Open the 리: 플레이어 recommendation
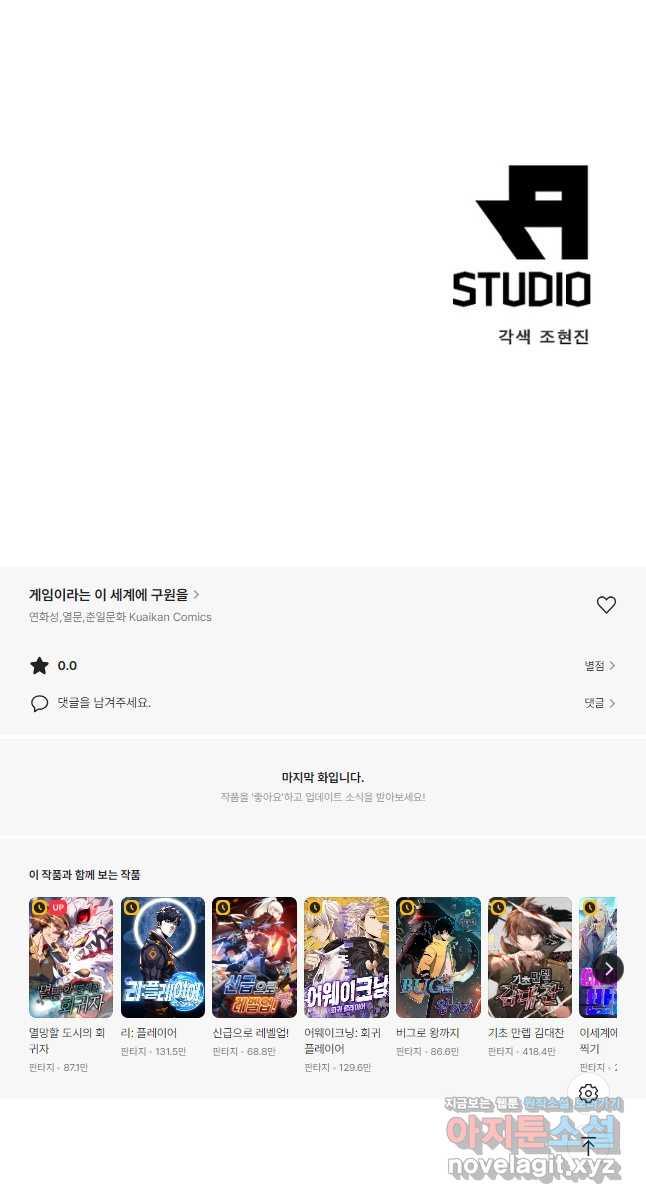The width and height of the screenshot is (646, 1204). (163, 957)
